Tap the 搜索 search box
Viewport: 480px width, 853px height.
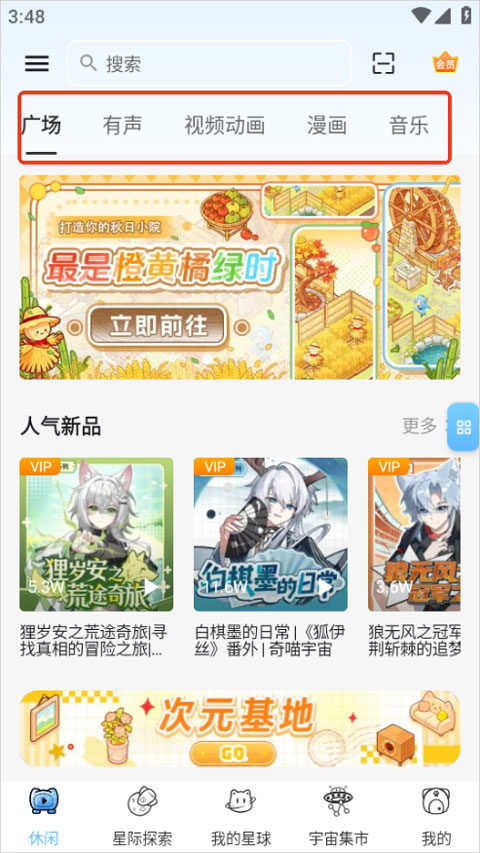click(x=209, y=64)
